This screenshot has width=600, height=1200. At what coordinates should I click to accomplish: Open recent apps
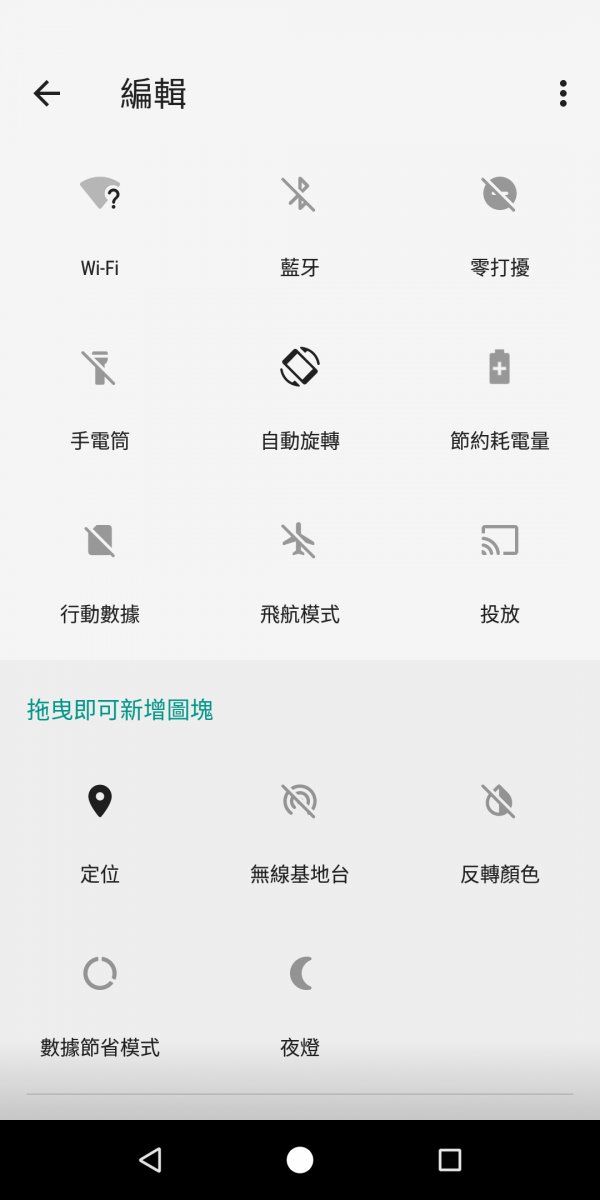point(450,1160)
